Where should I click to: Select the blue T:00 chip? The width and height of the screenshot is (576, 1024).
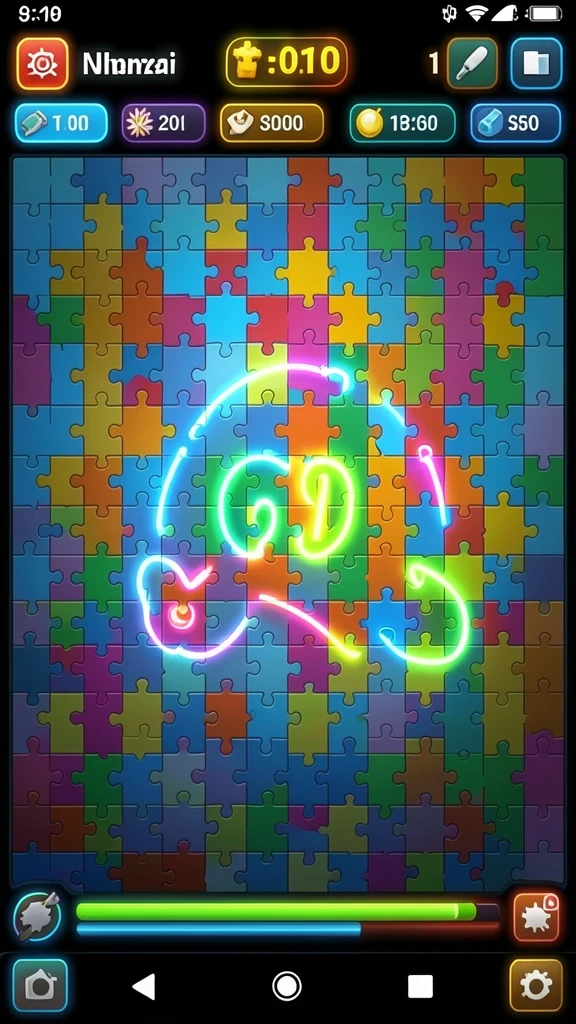pos(61,123)
